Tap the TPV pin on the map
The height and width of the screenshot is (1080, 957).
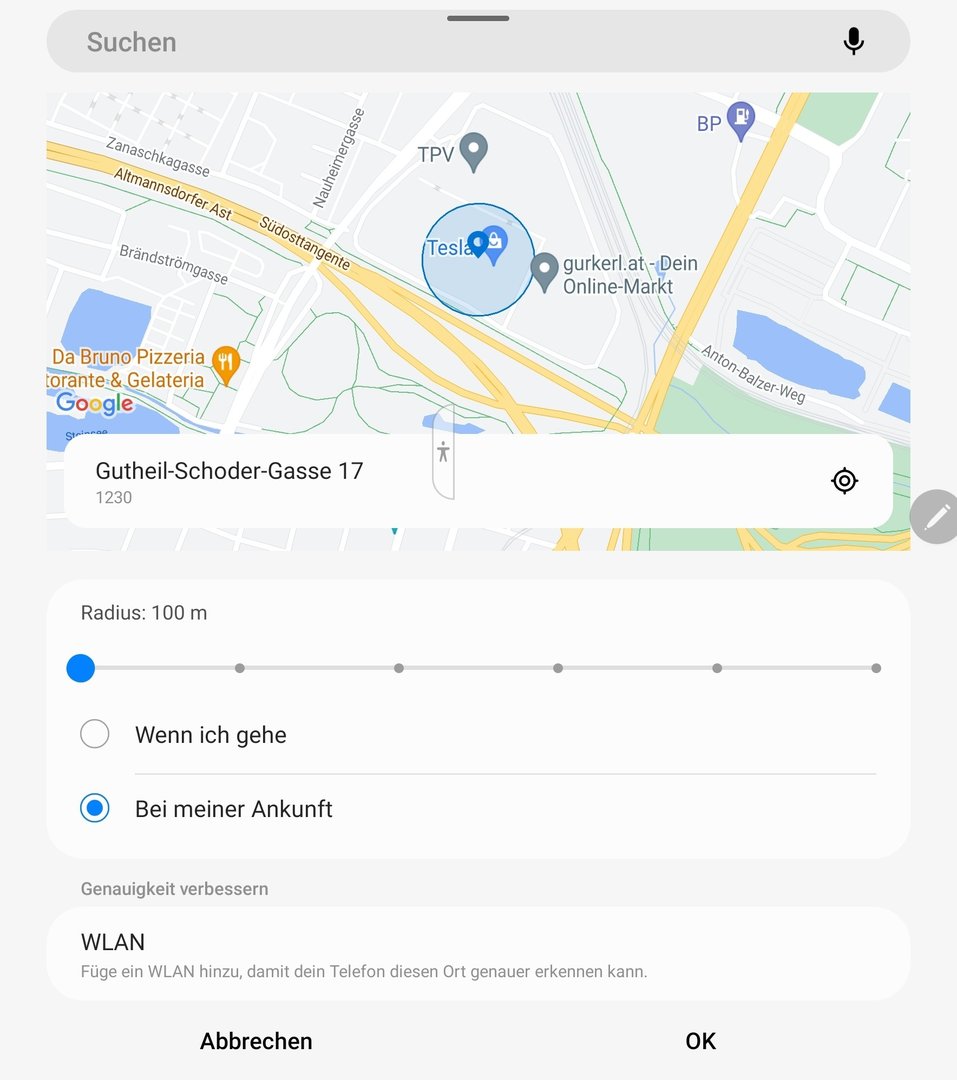tap(475, 151)
